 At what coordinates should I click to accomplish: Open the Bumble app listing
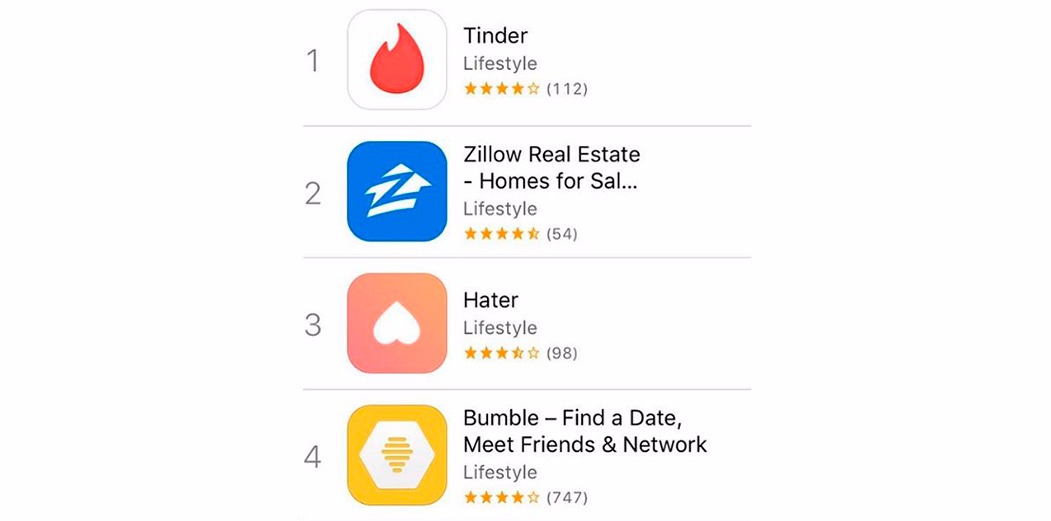tap(584, 431)
